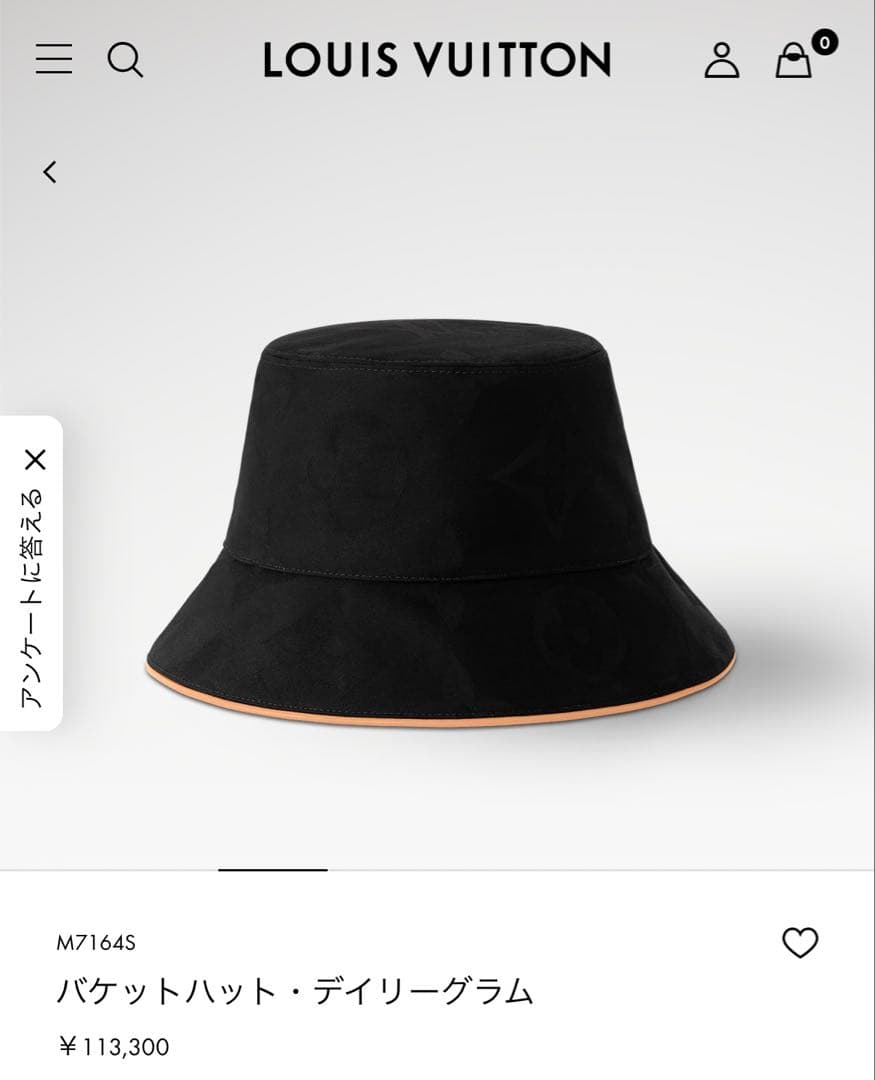The width and height of the screenshot is (875, 1080).
Task: Browse collections via the menu icon
Action: point(54,60)
